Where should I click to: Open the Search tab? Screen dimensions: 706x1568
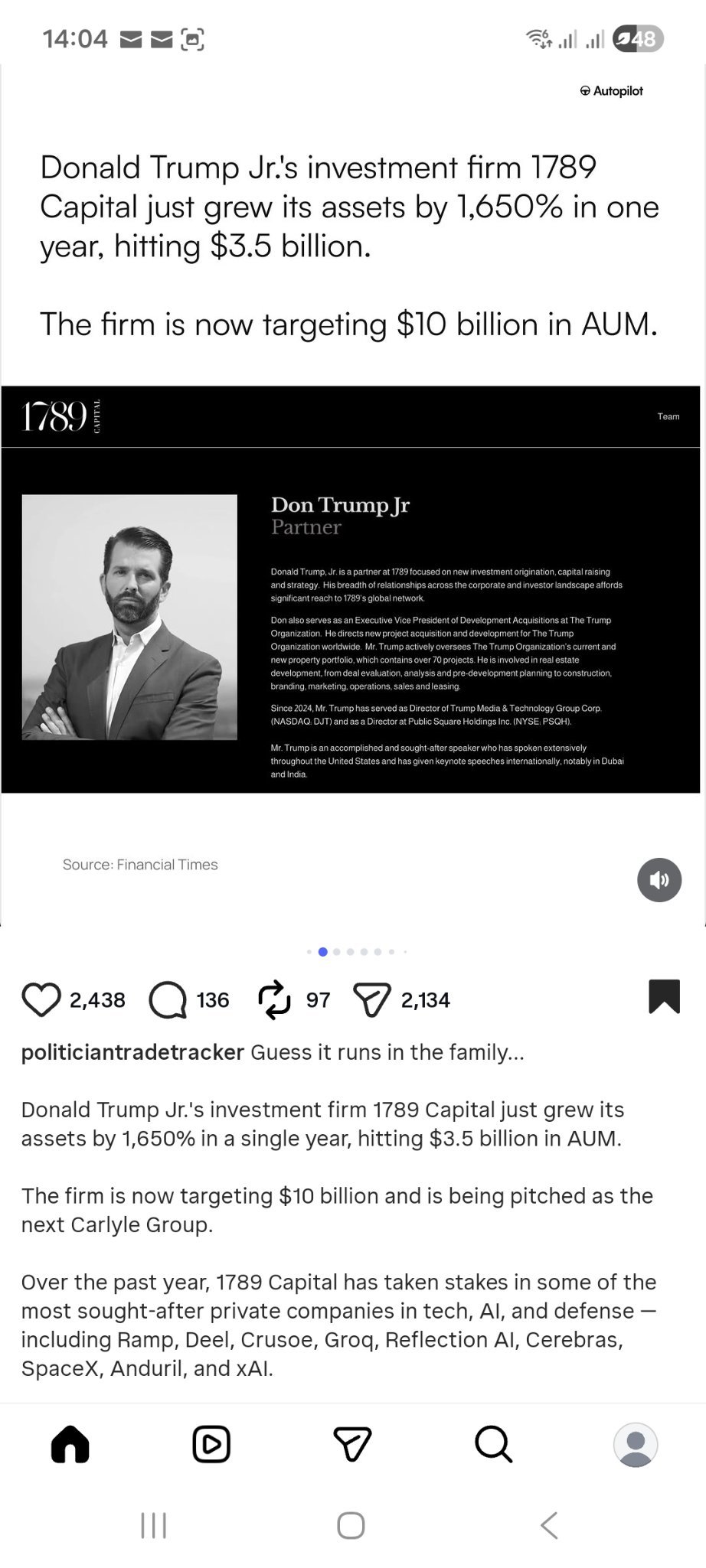pos(493,1444)
